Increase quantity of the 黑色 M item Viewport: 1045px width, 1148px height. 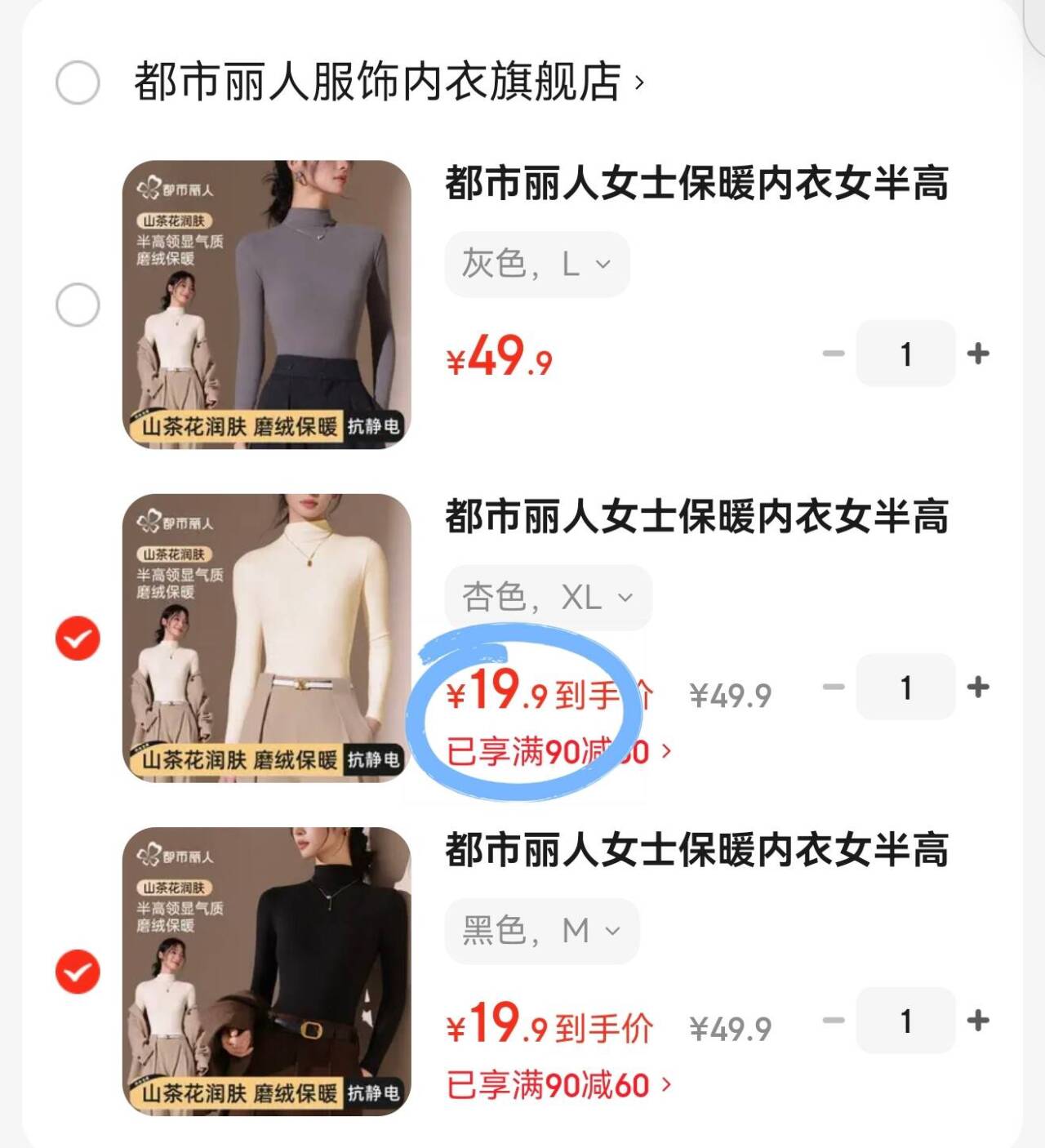tap(977, 1020)
